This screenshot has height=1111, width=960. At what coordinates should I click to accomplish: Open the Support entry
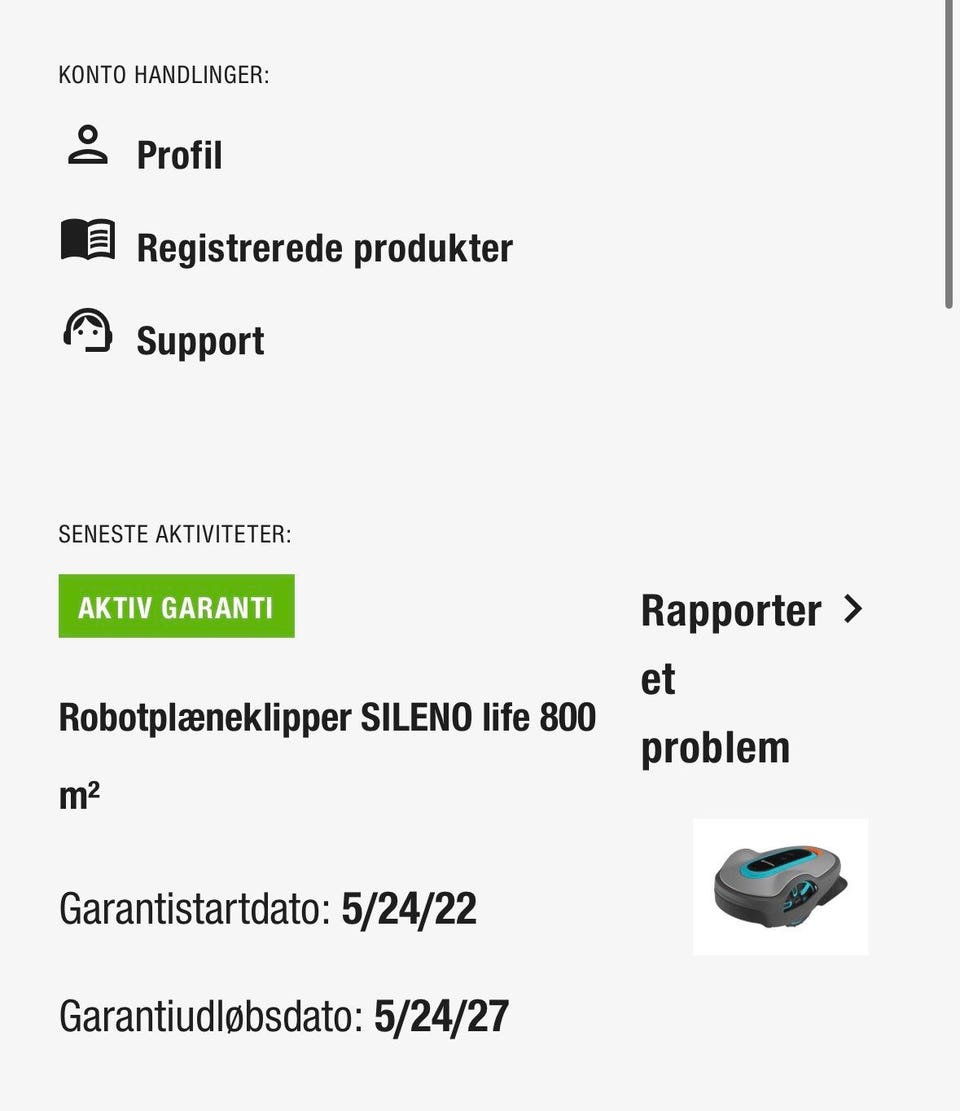tap(200, 340)
